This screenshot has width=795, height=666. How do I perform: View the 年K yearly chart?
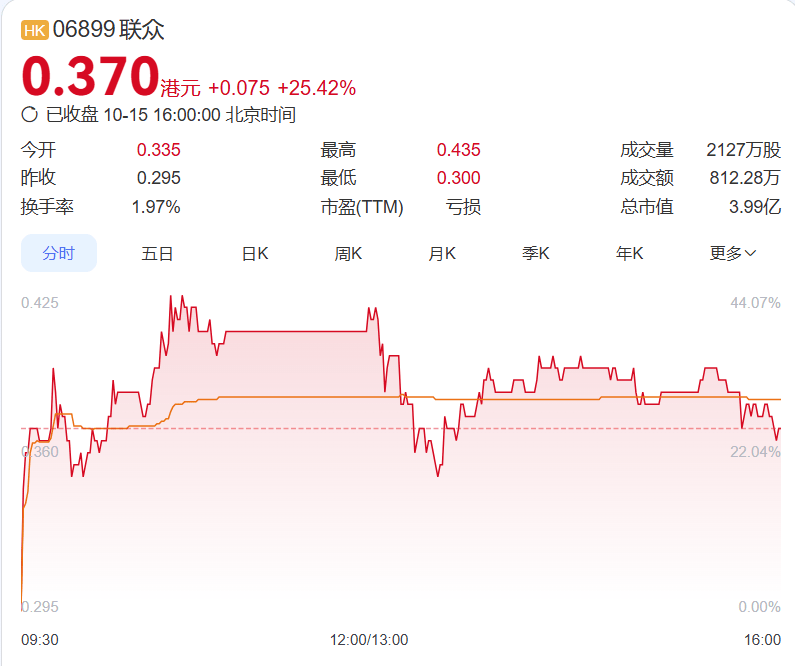630,253
